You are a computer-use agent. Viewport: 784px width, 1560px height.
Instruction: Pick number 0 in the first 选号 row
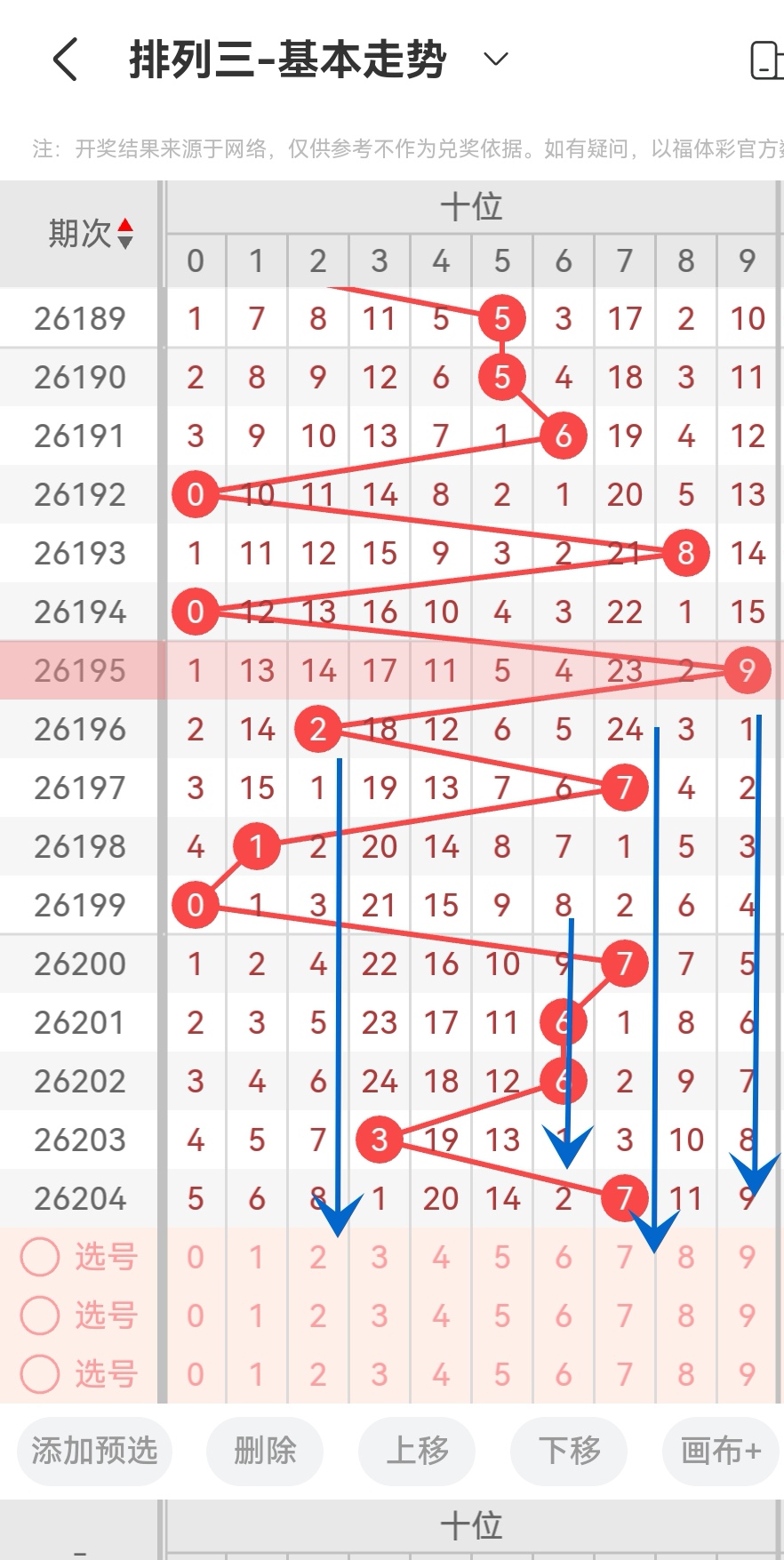coord(196,1257)
